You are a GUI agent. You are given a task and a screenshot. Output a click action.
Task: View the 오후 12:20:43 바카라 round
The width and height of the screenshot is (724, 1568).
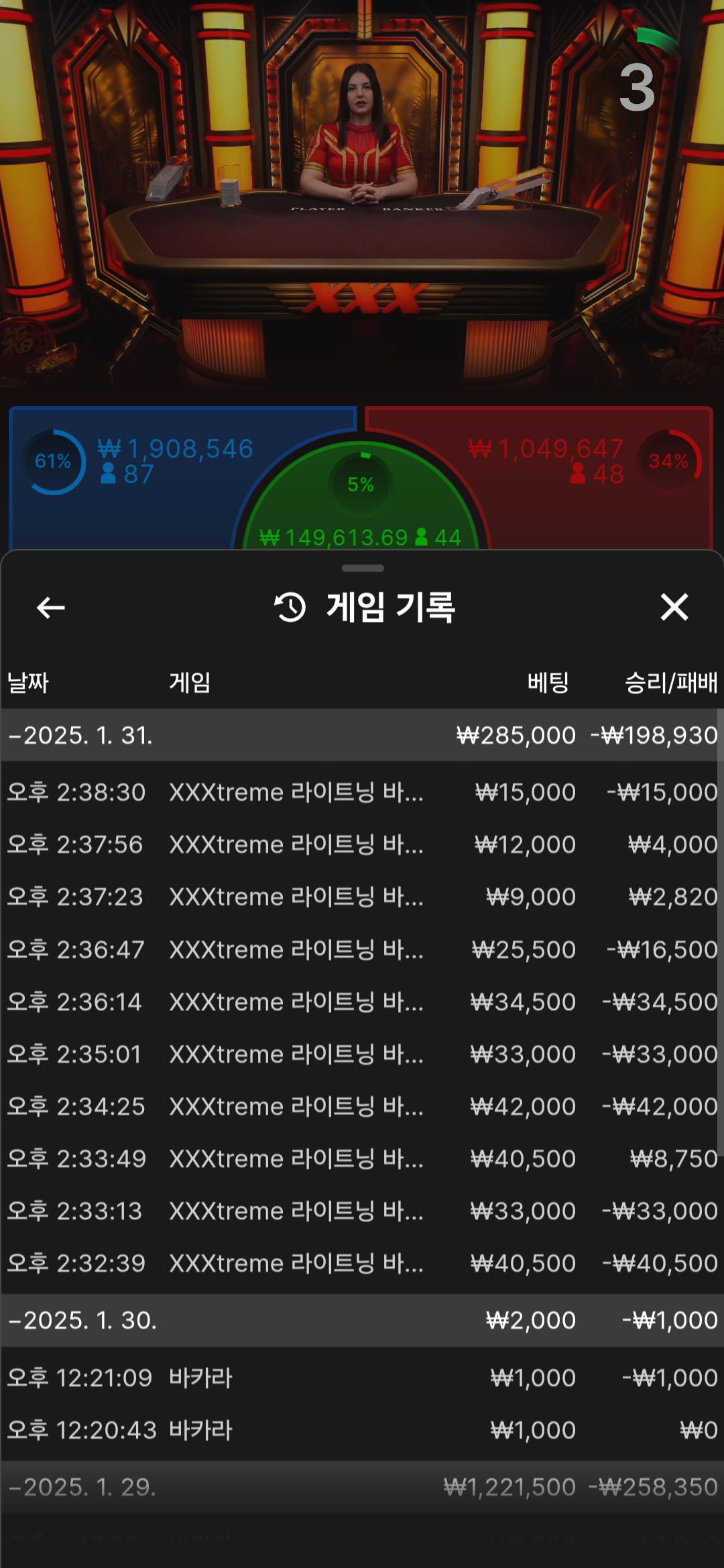click(x=362, y=1430)
